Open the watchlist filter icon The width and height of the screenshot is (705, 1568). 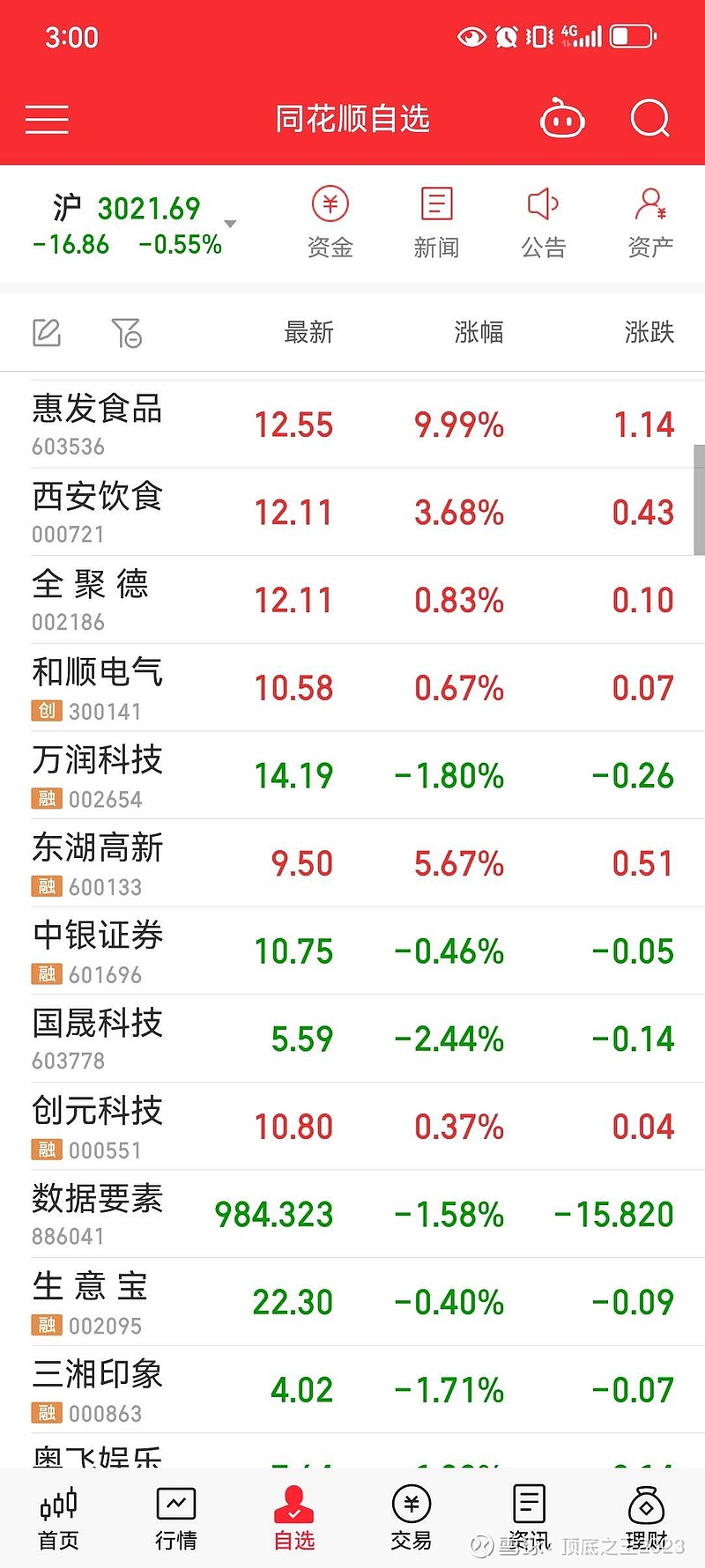click(x=127, y=333)
